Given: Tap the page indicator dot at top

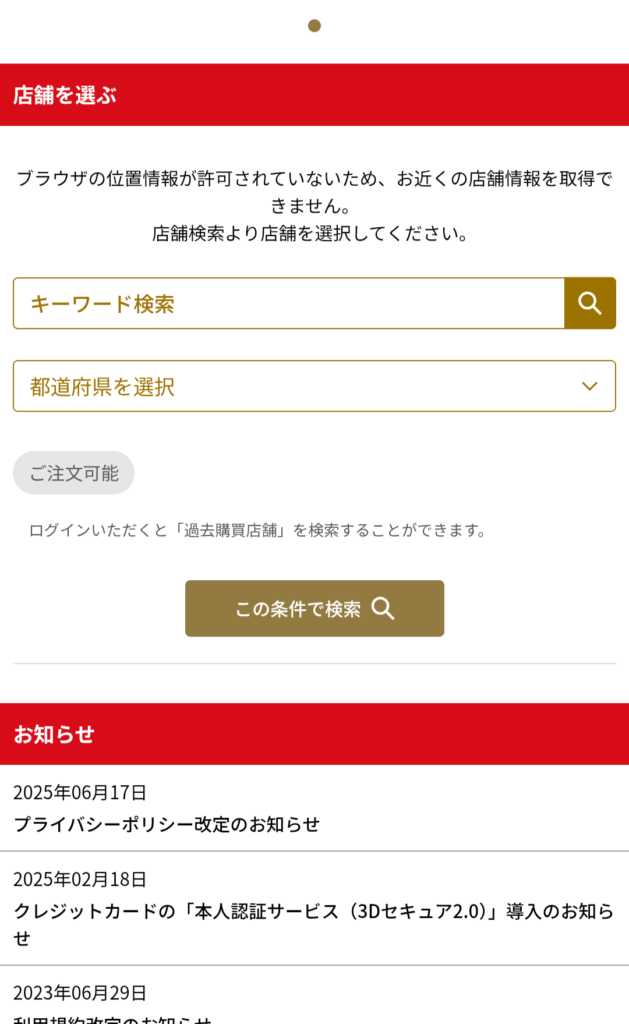Looking at the screenshot, I should tap(314, 25).
